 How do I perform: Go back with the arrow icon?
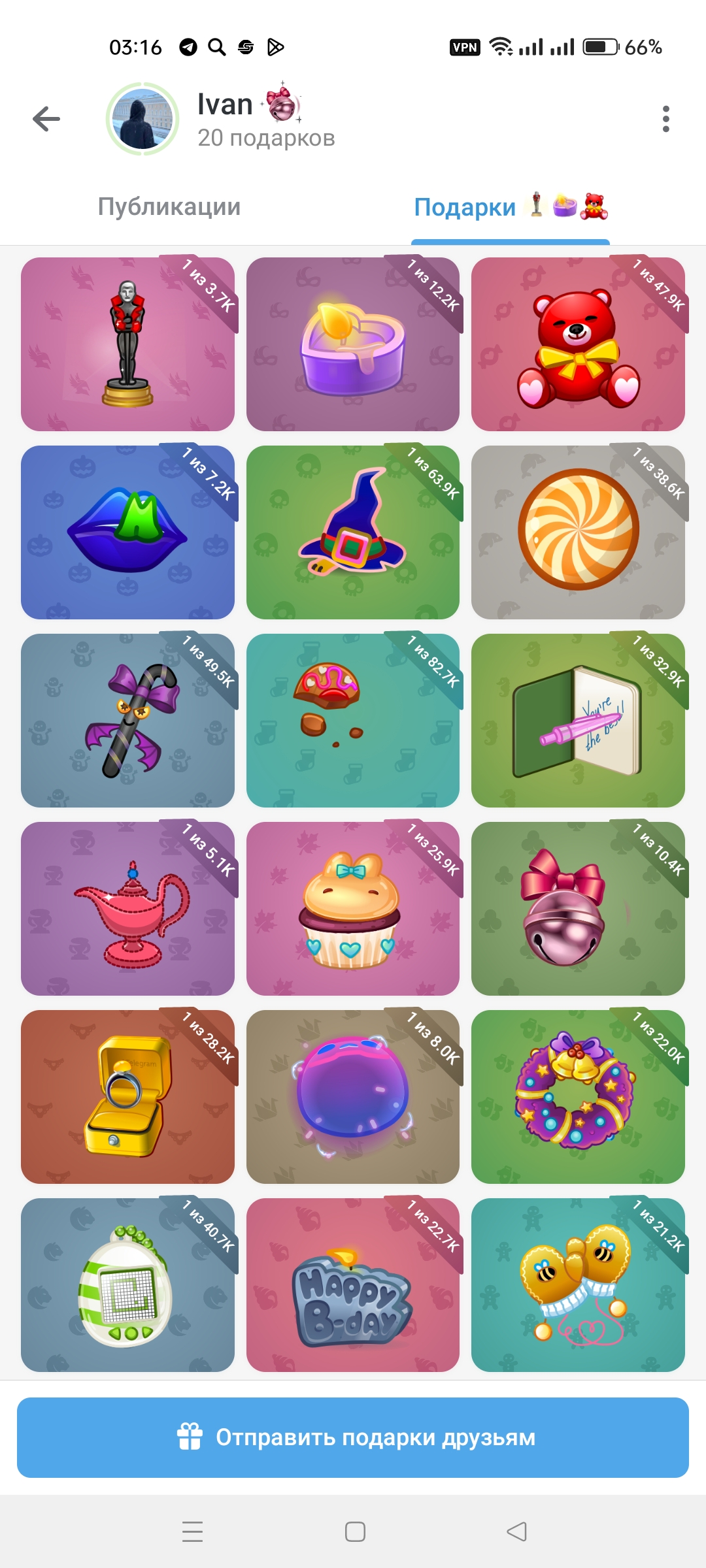coord(46,119)
